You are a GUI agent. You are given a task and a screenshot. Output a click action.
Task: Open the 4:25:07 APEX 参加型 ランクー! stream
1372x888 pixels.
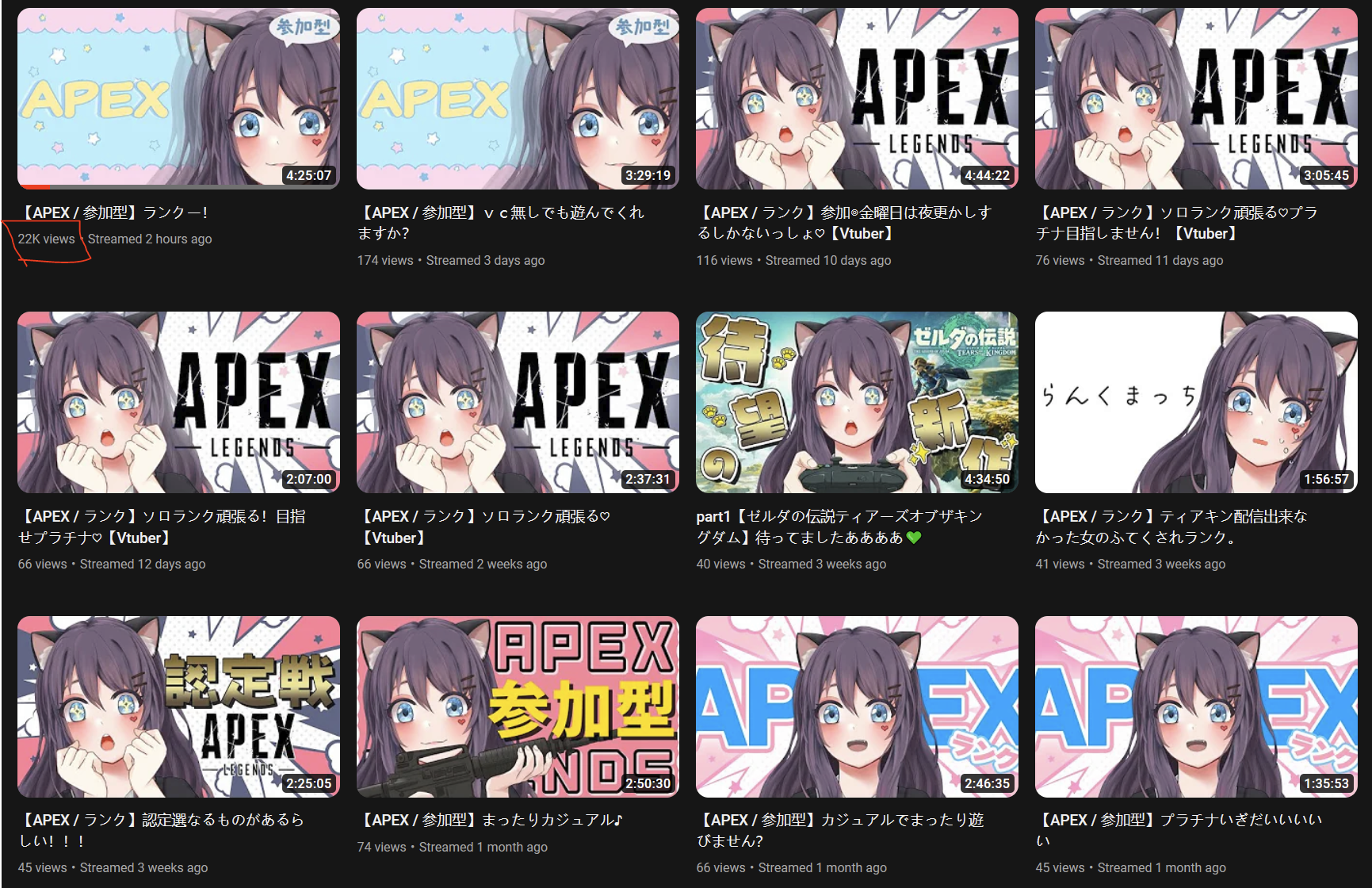(x=178, y=98)
